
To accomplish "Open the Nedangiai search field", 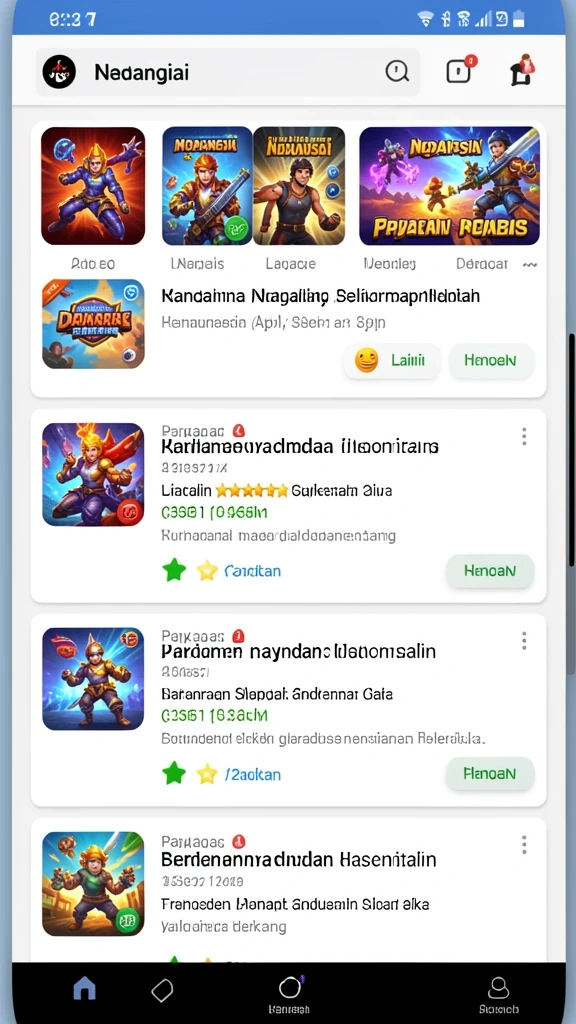I will 227,72.
